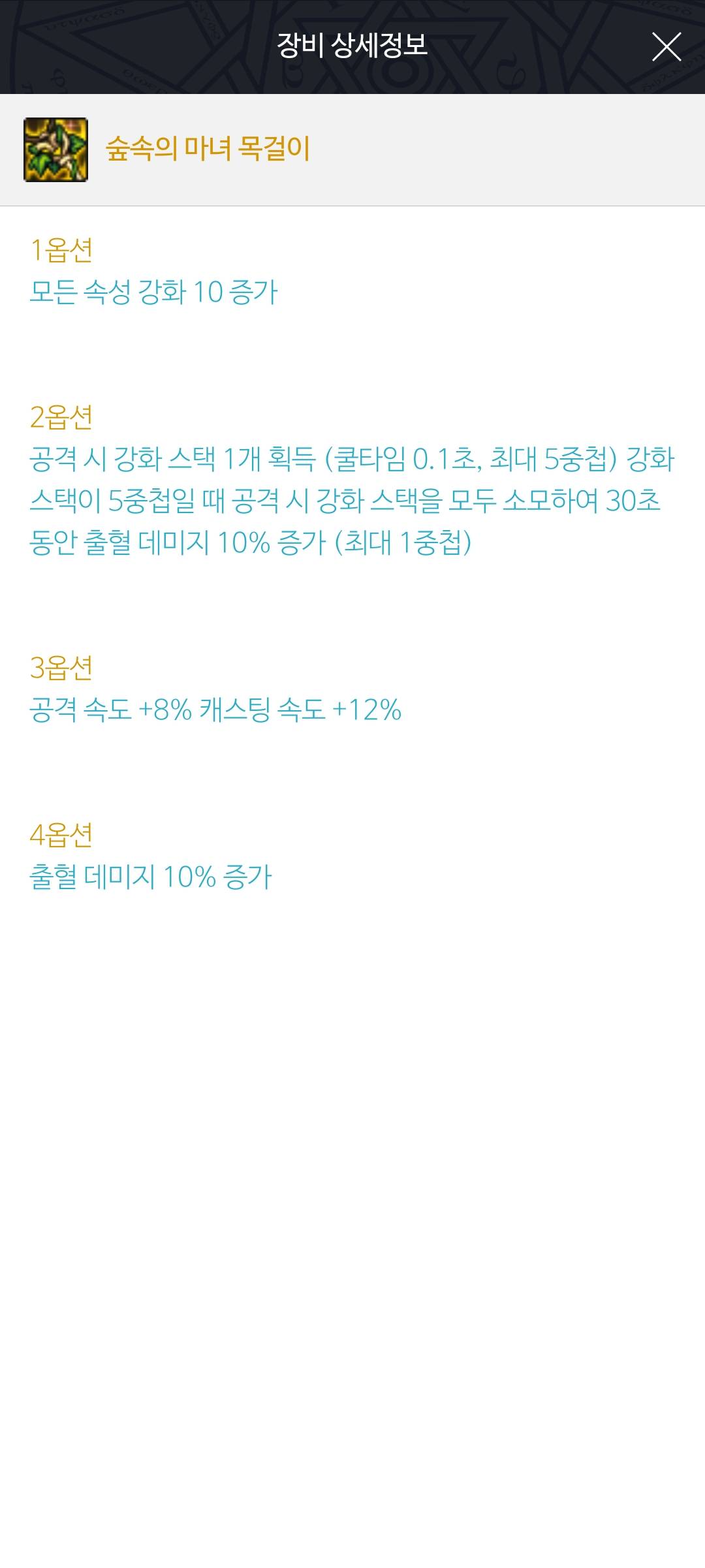Close the equipment detail info panel
The width and height of the screenshot is (705, 1568).
[666, 47]
